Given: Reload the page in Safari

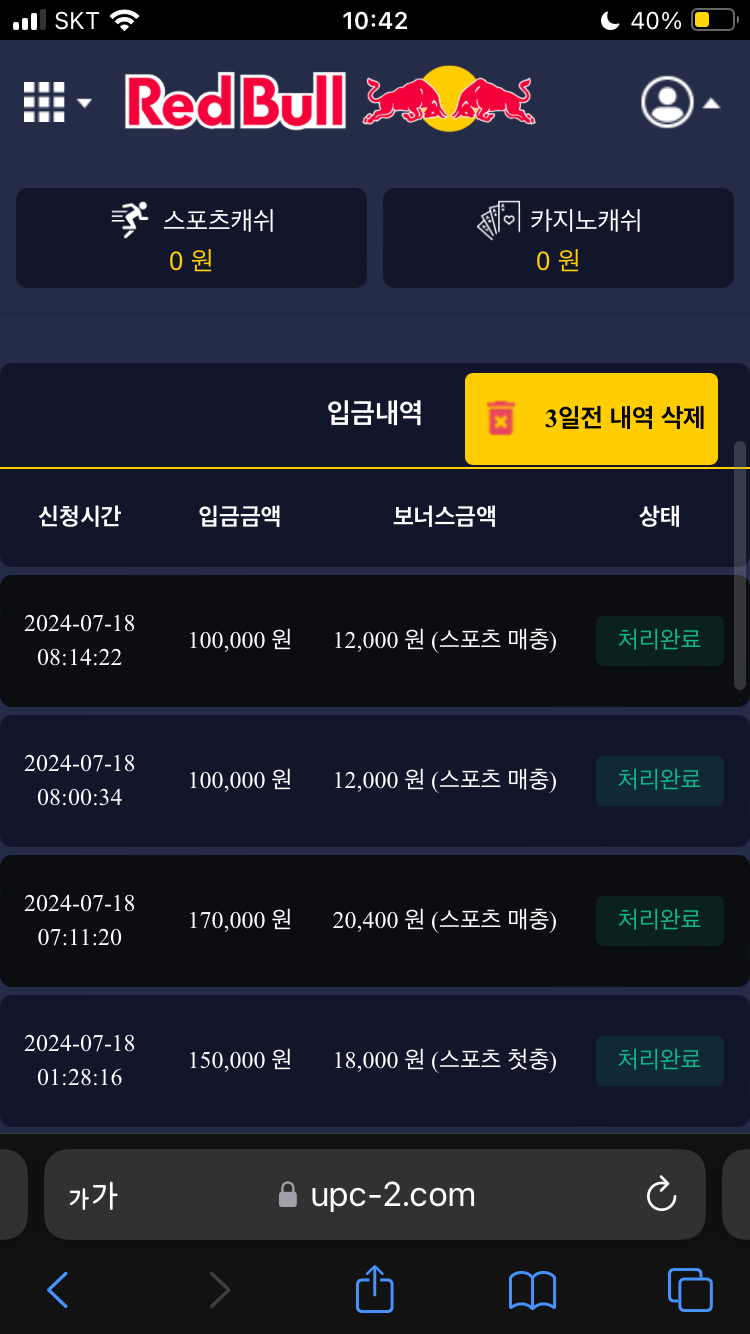Looking at the screenshot, I should click(x=661, y=1194).
